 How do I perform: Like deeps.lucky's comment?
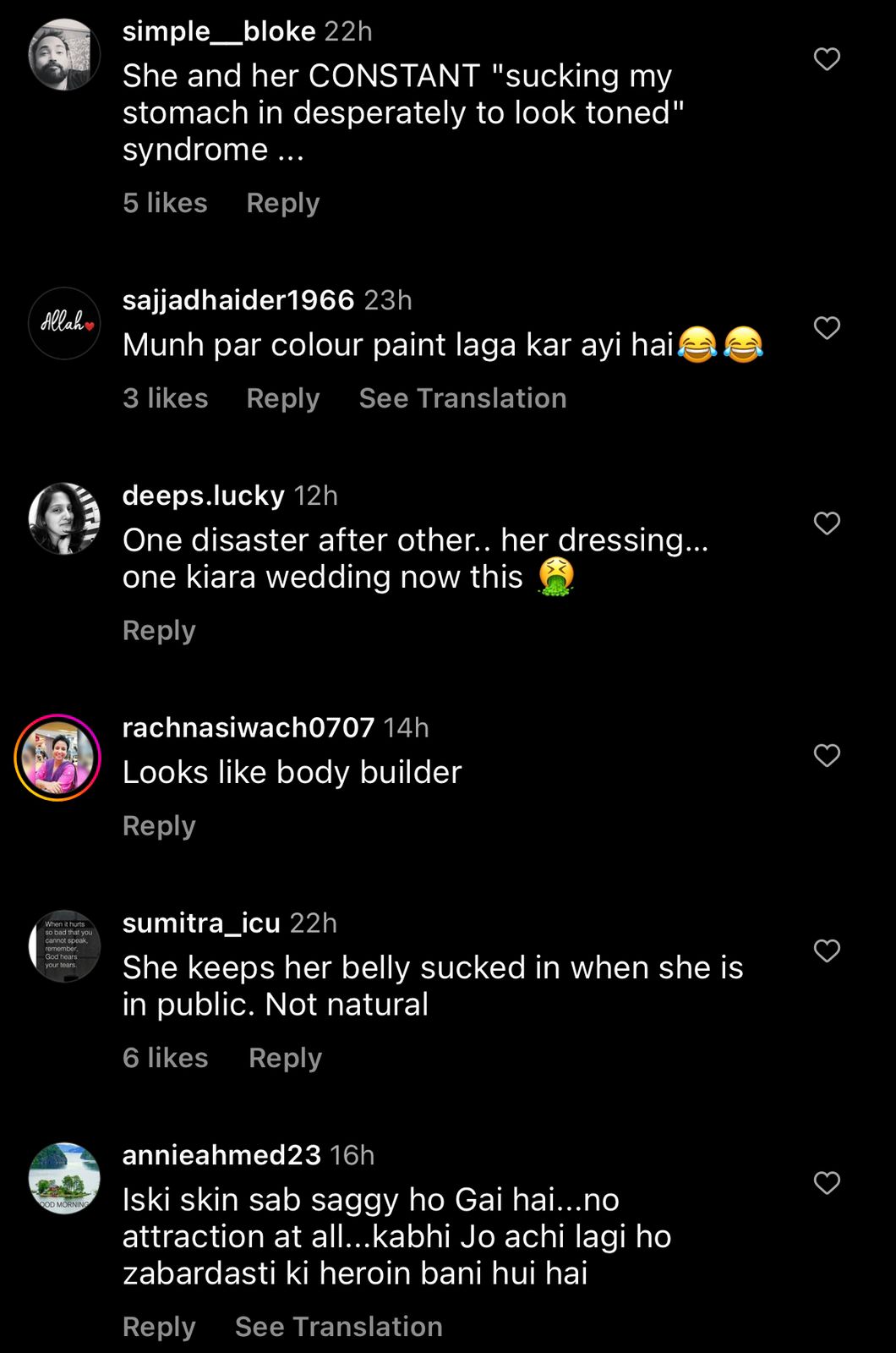(826, 523)
